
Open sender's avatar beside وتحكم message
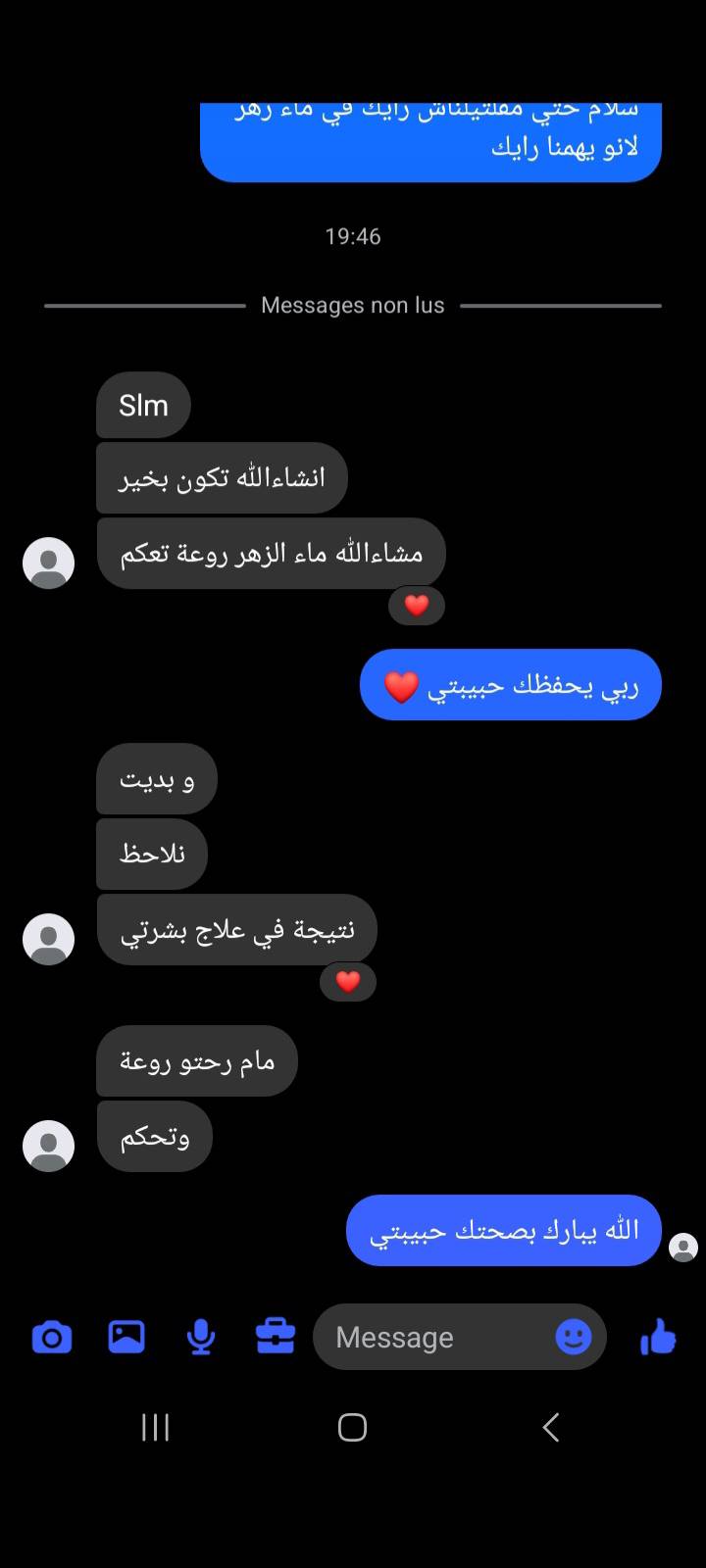49,1146
